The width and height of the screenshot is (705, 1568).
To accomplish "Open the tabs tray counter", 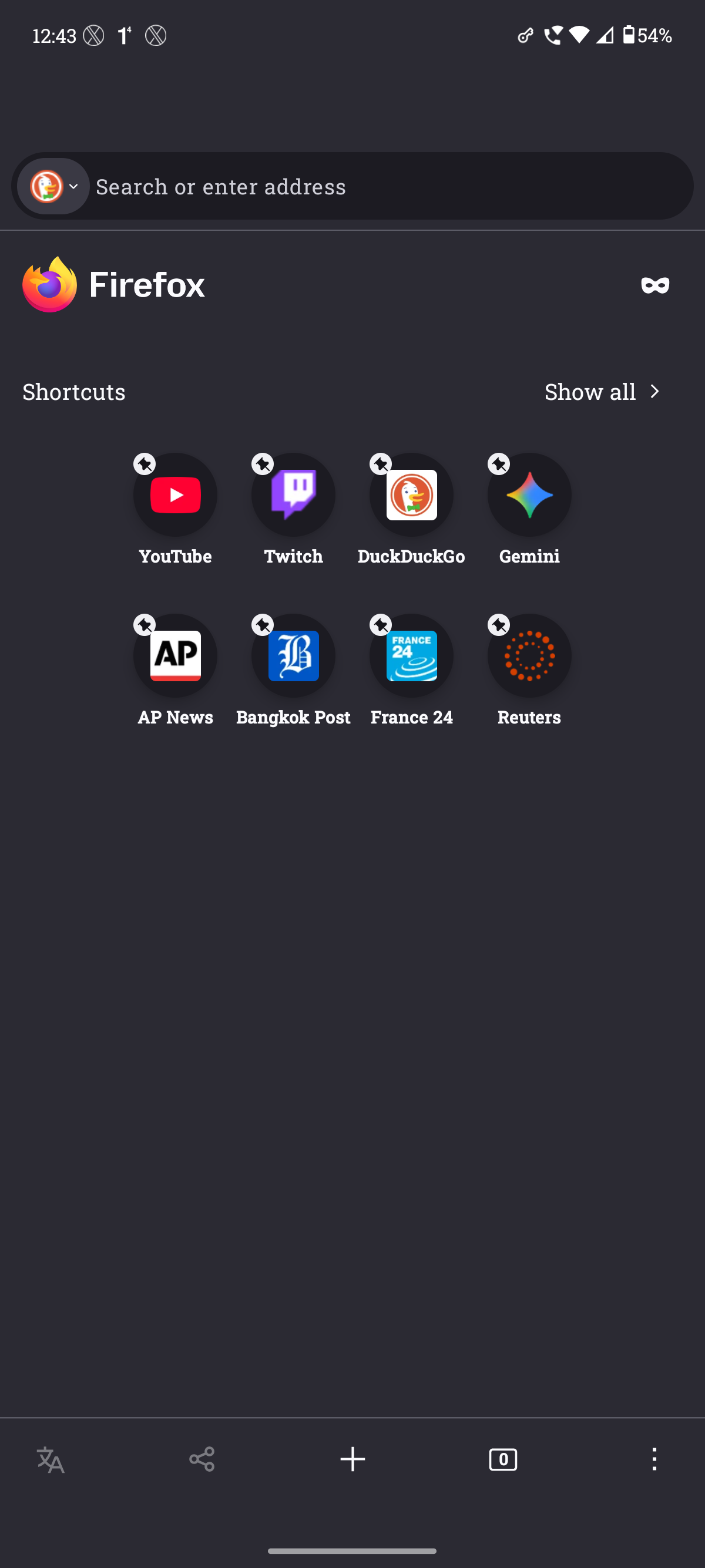I will click(x=503, y=1459).
